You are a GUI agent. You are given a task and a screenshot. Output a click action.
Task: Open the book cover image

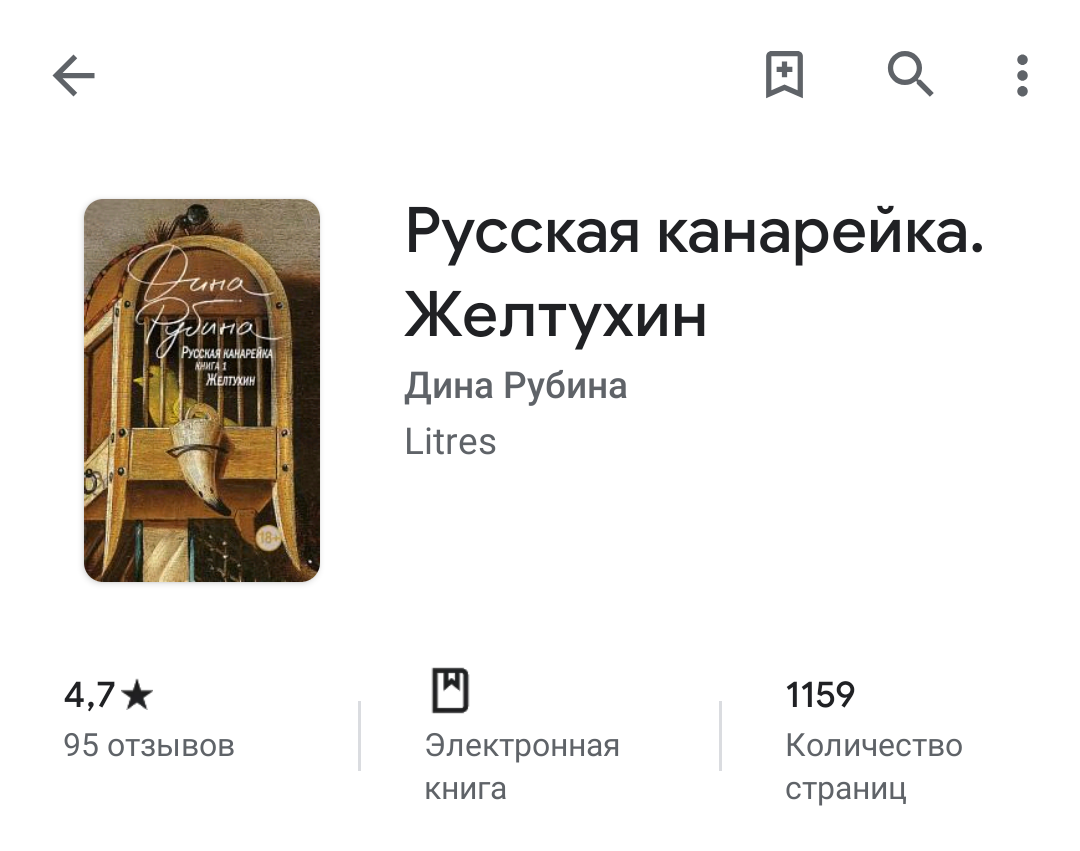[x=202, y=390]
